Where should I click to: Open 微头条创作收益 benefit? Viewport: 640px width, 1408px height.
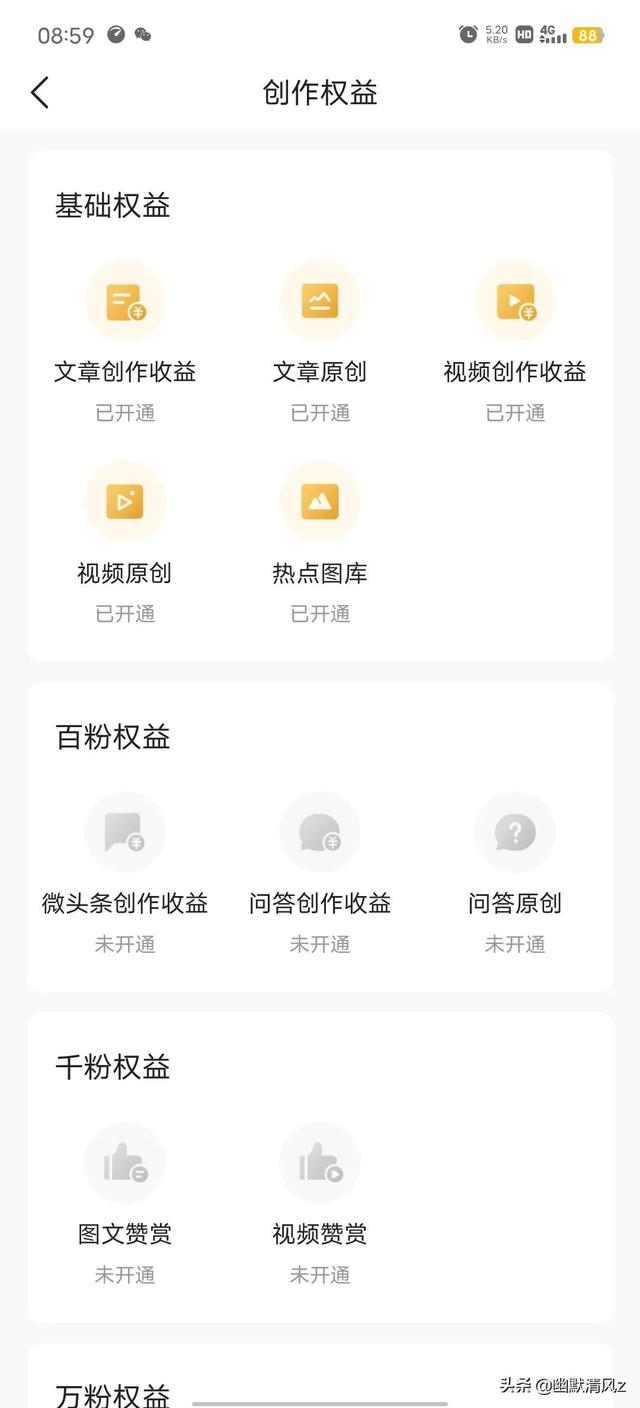(x=125, y=833)
